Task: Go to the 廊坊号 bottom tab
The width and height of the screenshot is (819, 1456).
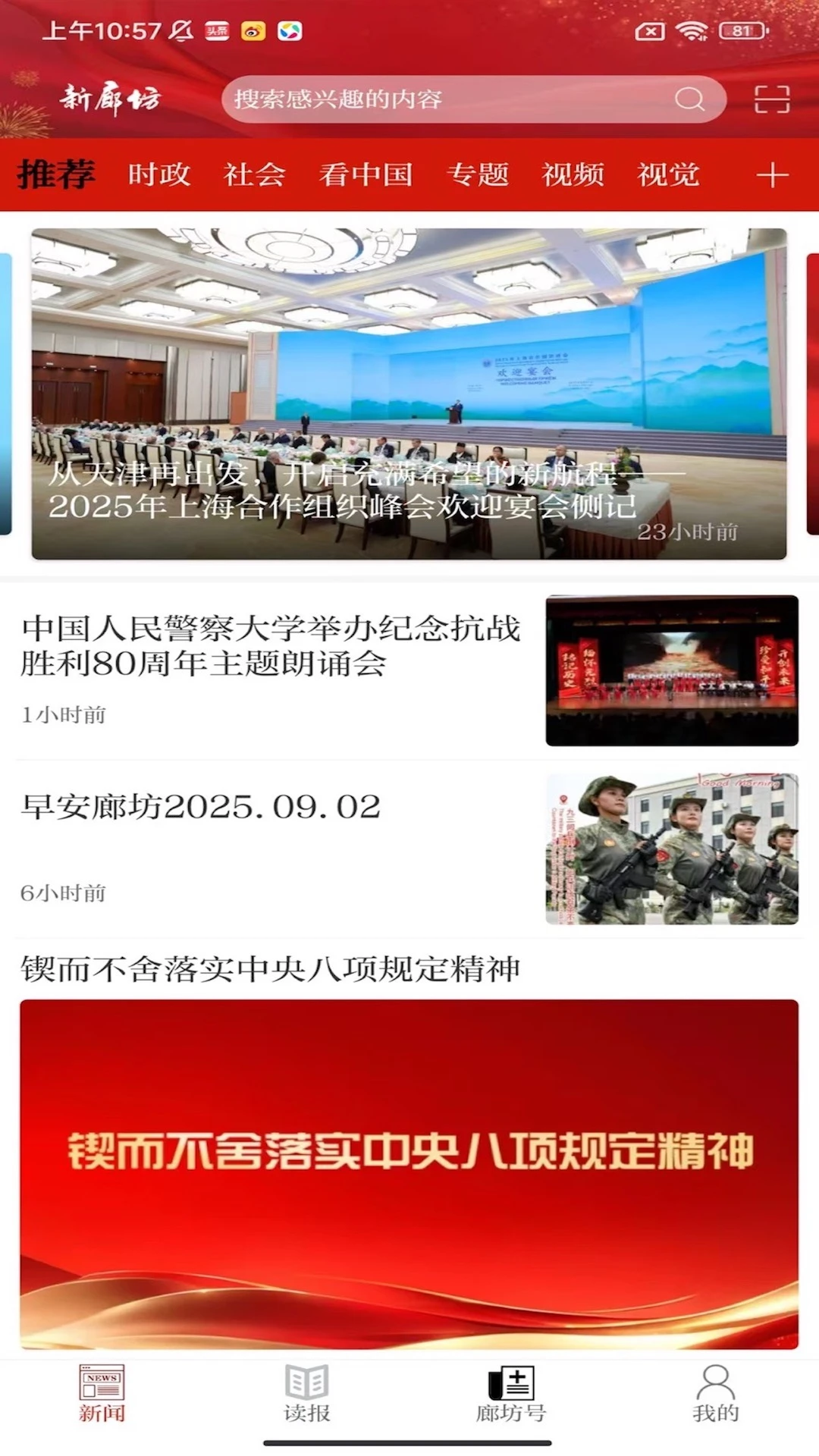Action: coord(511,1393)
